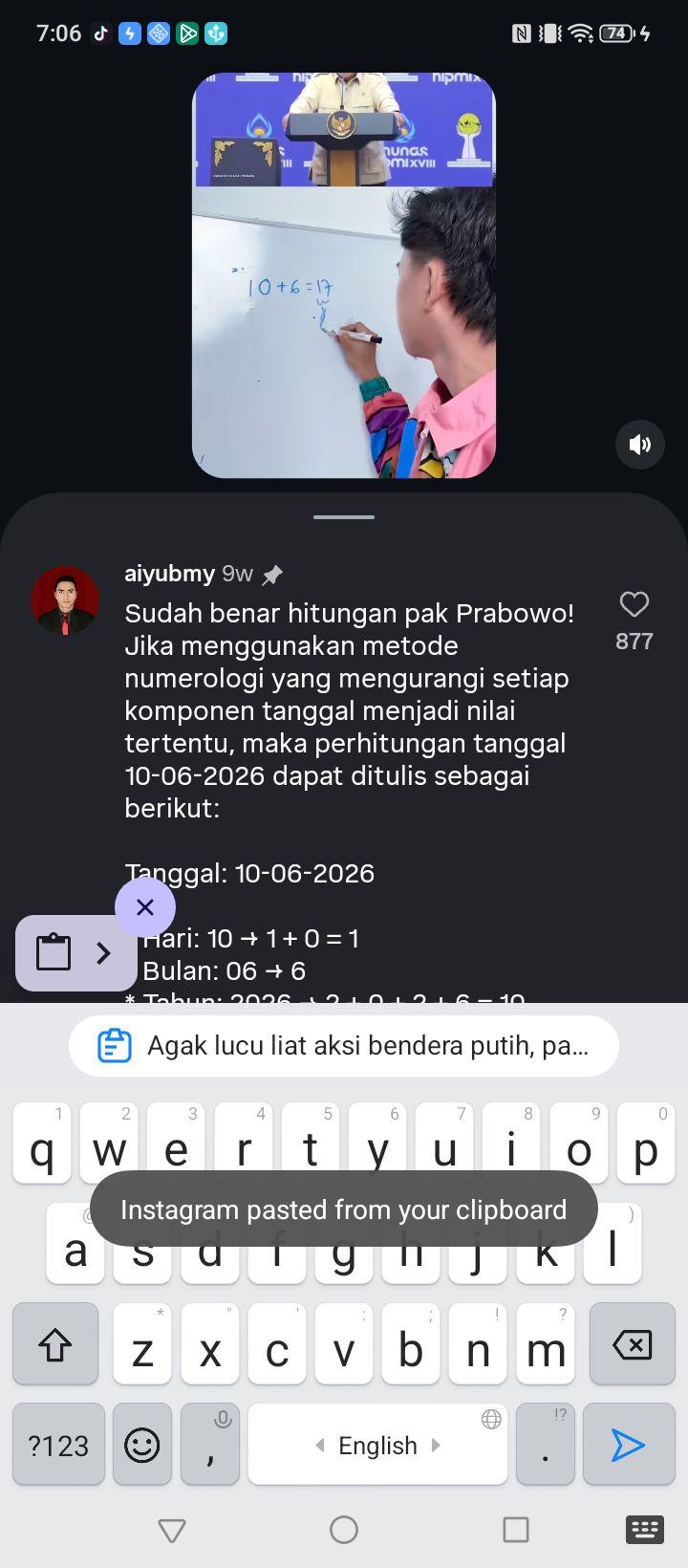
Task: Go to the home screen
Action: coord(344,1530)
